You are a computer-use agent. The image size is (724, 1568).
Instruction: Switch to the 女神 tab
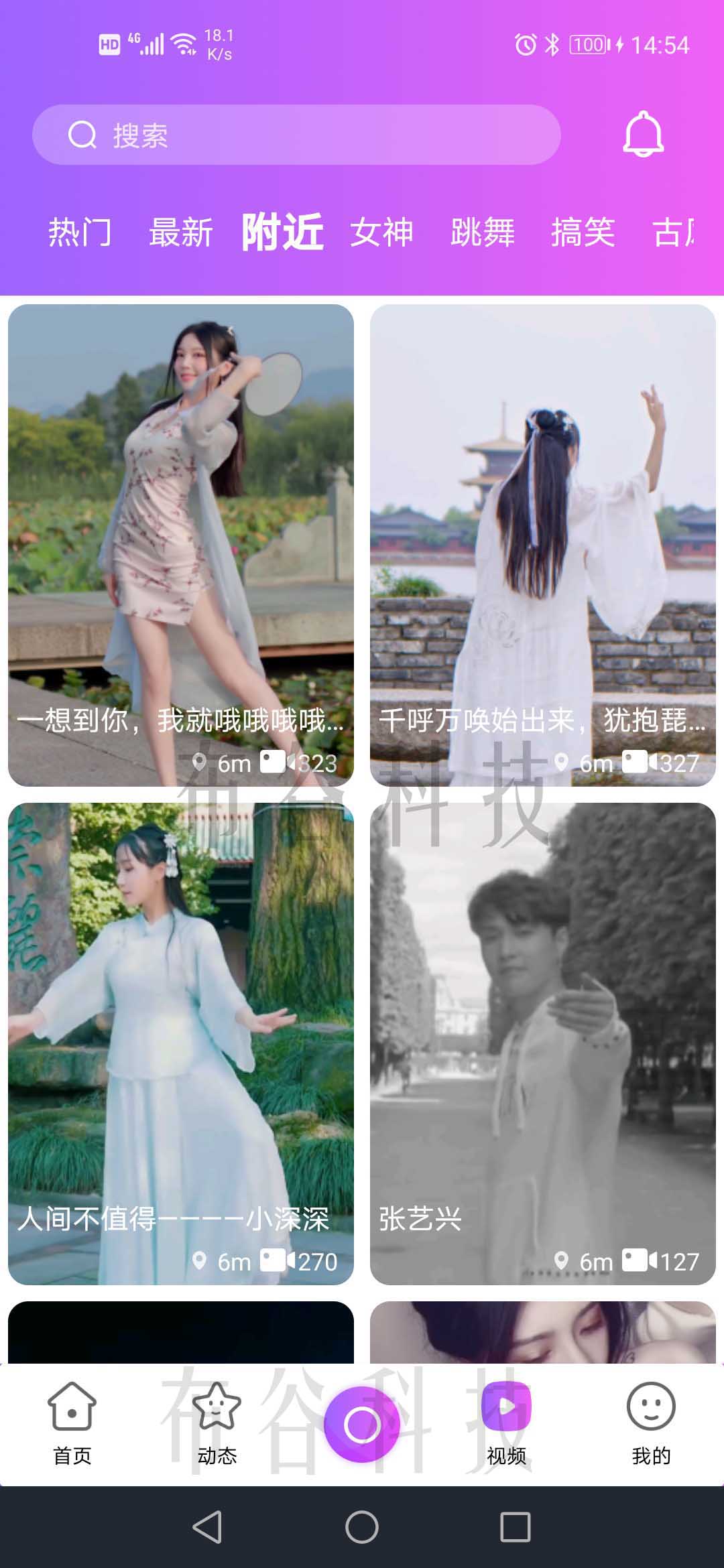click(381, 233)
